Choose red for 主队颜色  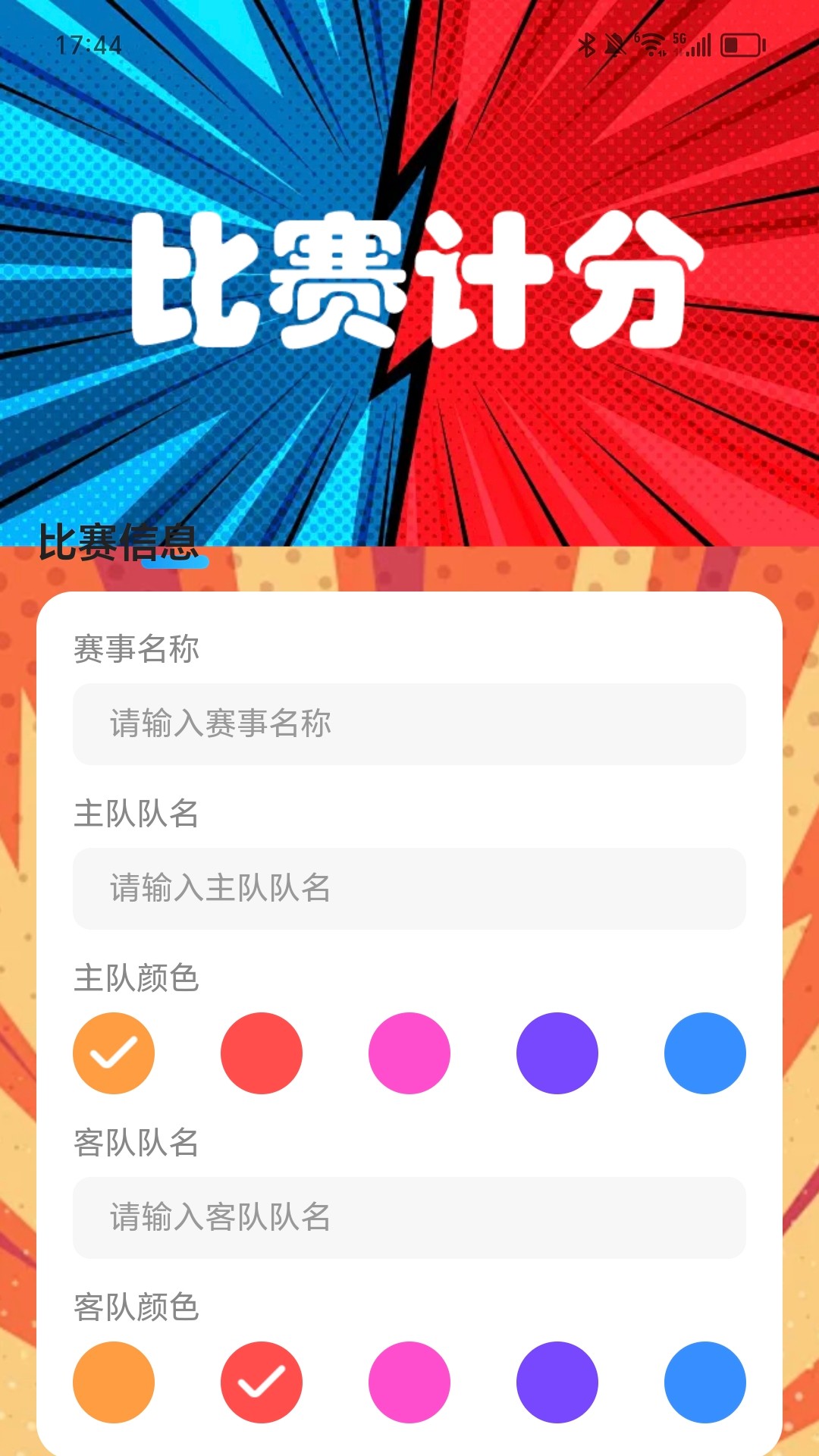tap(262, 1053)
